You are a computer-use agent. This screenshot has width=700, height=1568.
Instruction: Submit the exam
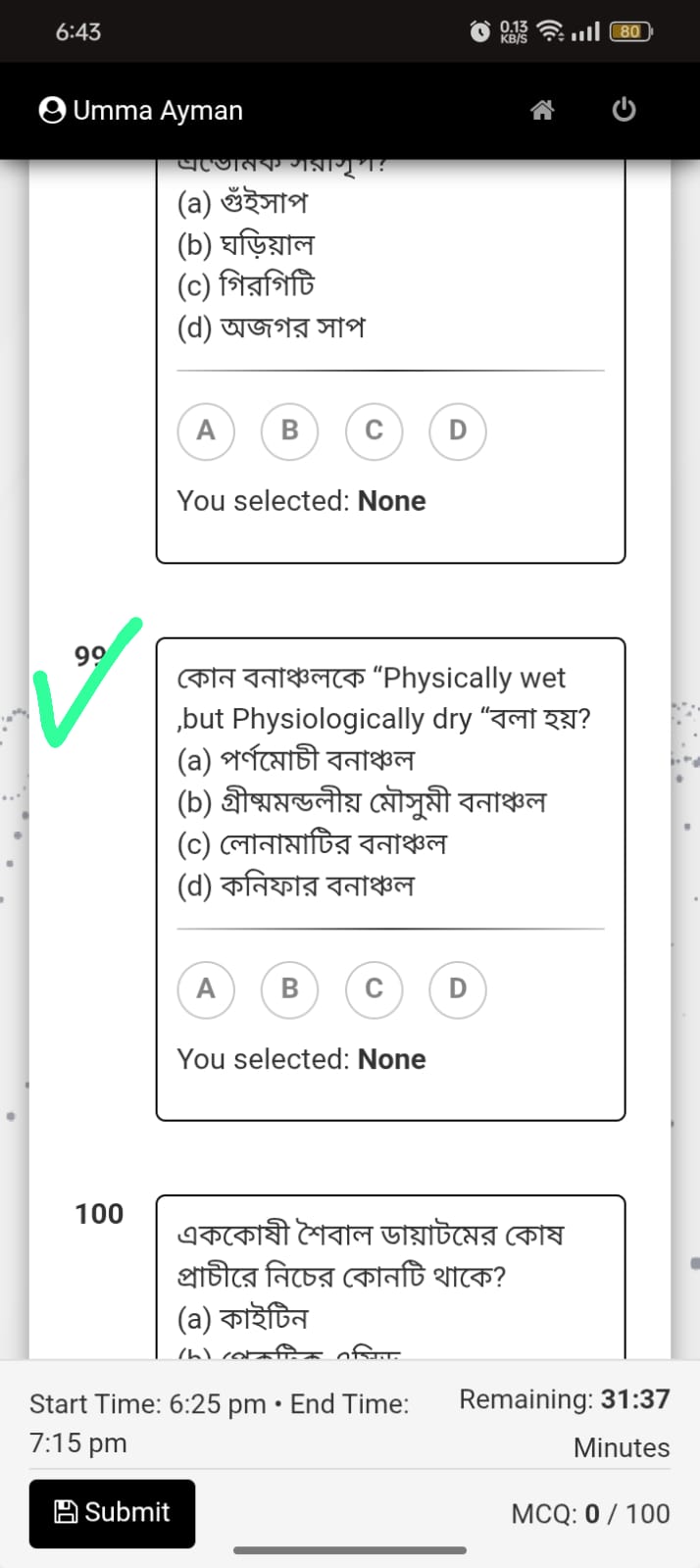click(x=112, y=1513)
